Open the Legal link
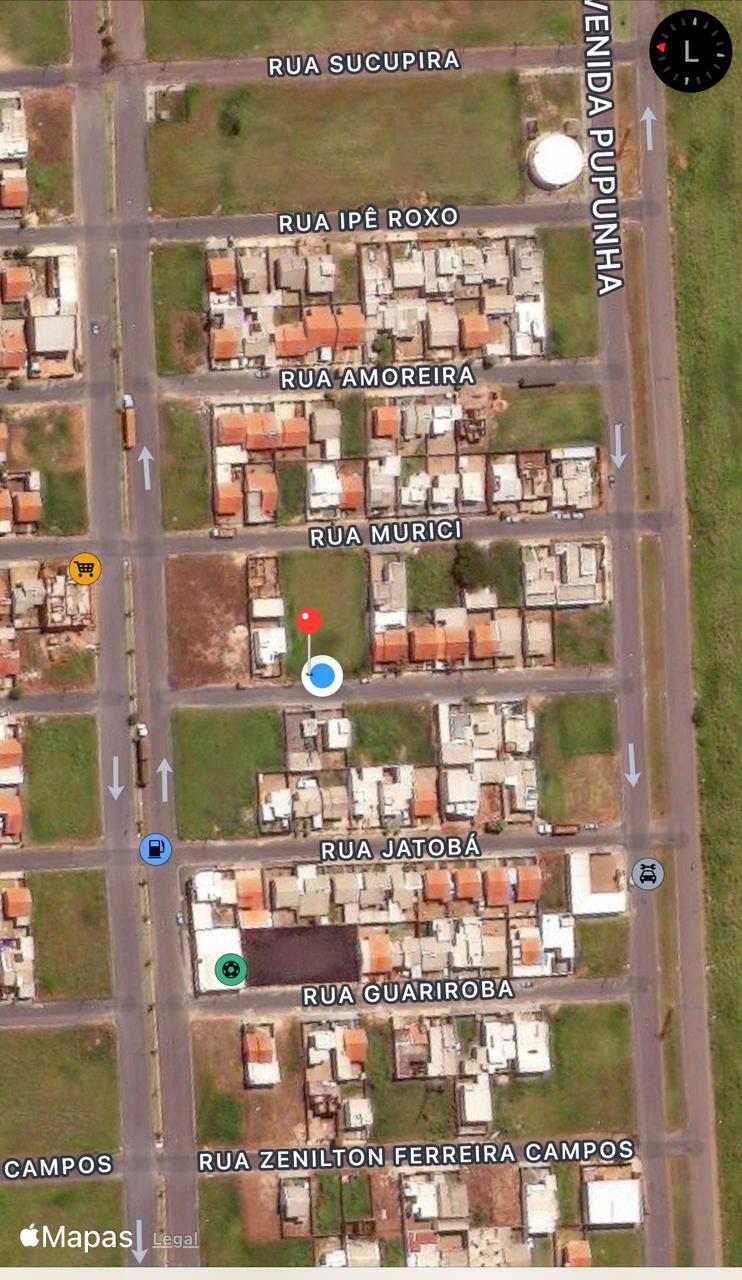Screen dimensions: 742x1280 pyautogui.click(x=175, y=1239)
